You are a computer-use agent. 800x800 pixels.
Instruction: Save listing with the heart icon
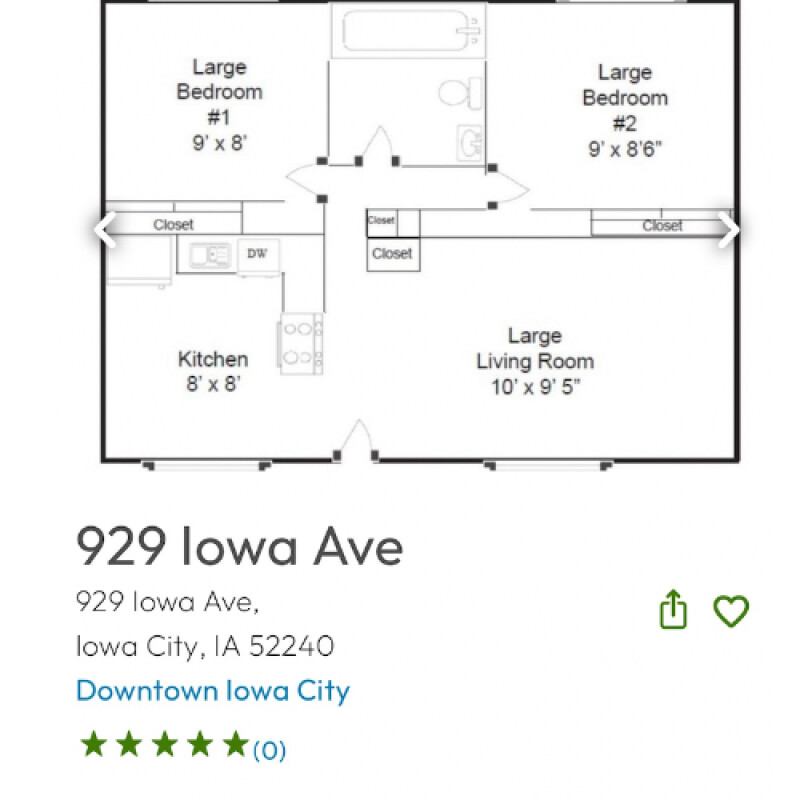(x=731, y=610)
